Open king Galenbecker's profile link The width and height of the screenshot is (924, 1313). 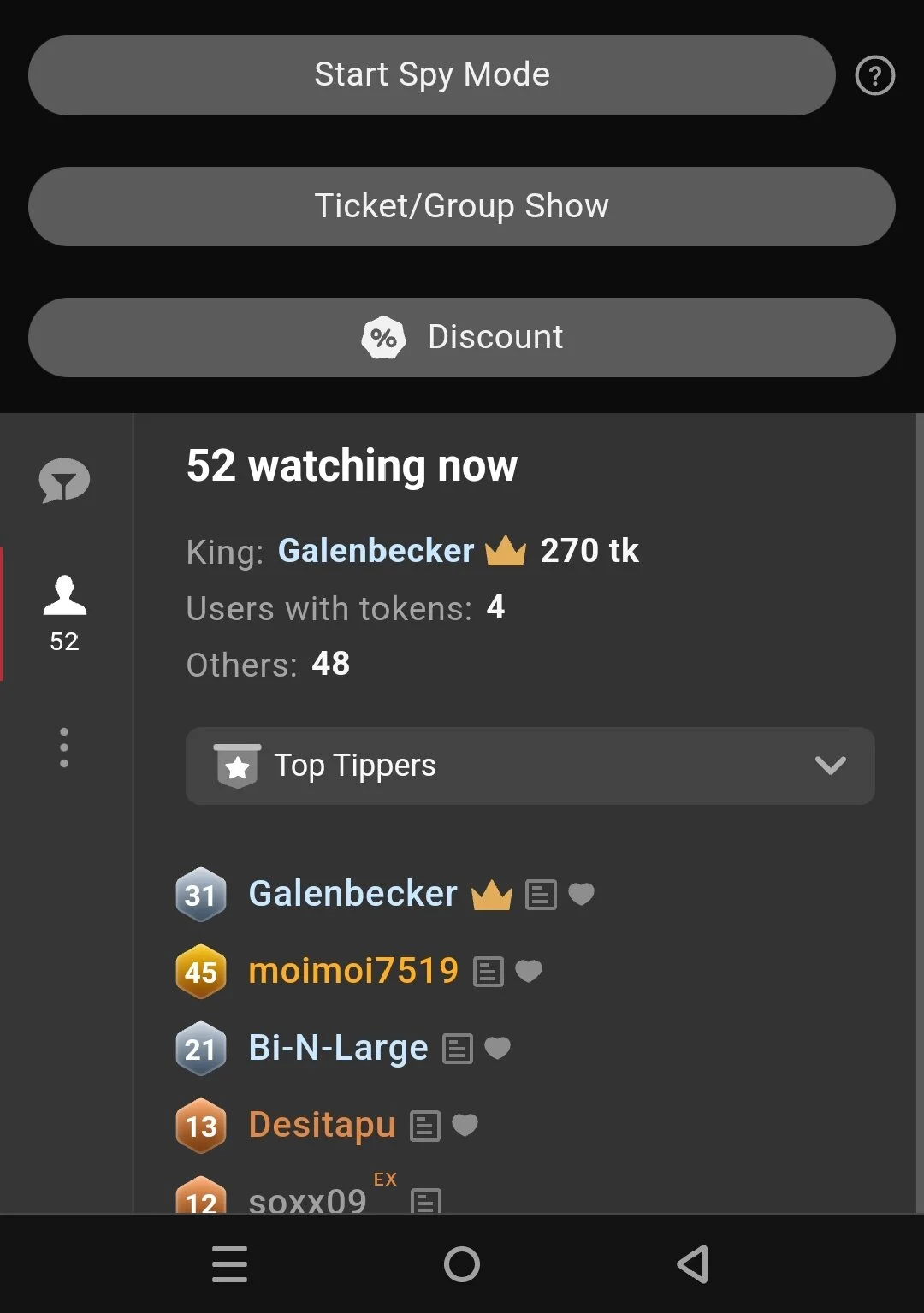click(376, 551)
